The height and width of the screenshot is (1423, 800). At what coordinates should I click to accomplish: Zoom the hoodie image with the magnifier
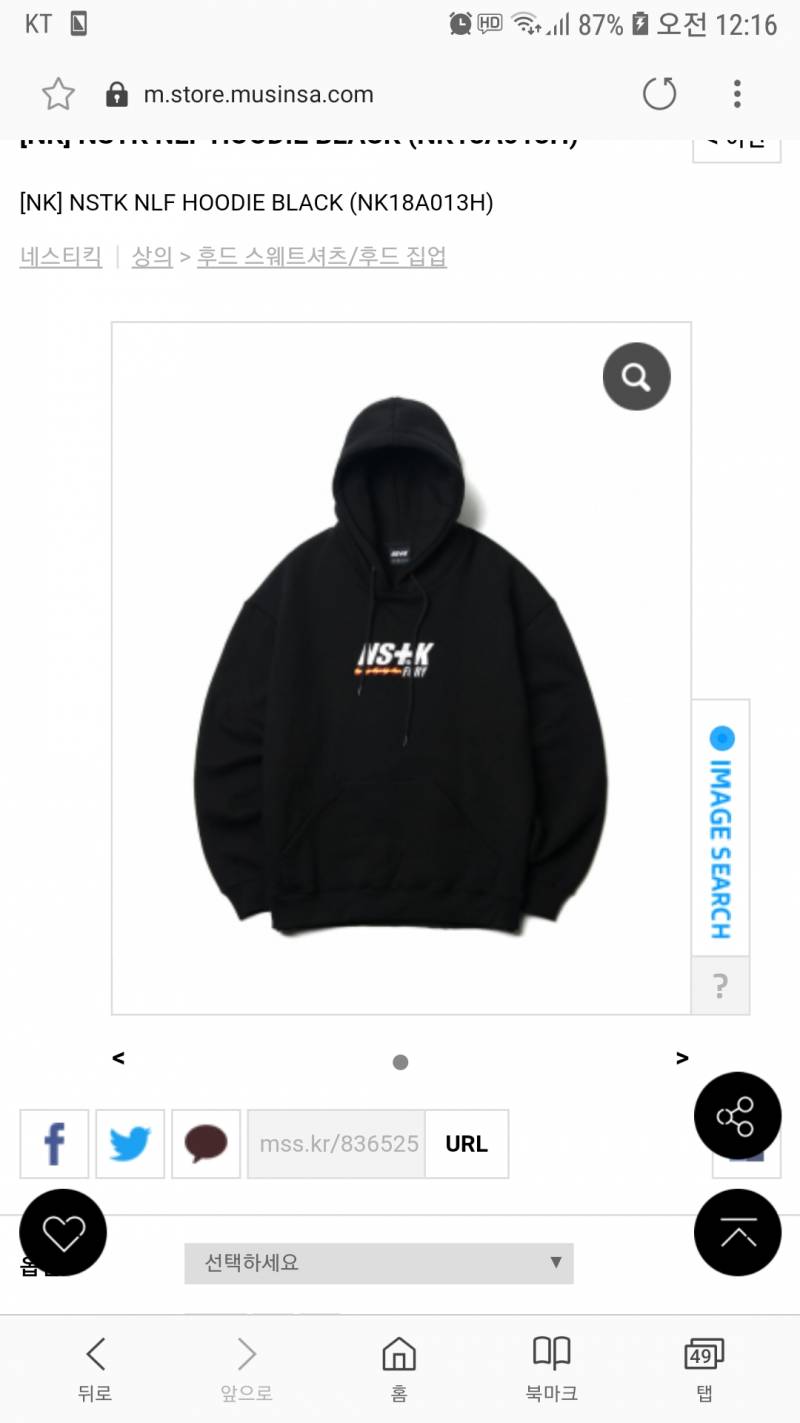click(636, 376)
